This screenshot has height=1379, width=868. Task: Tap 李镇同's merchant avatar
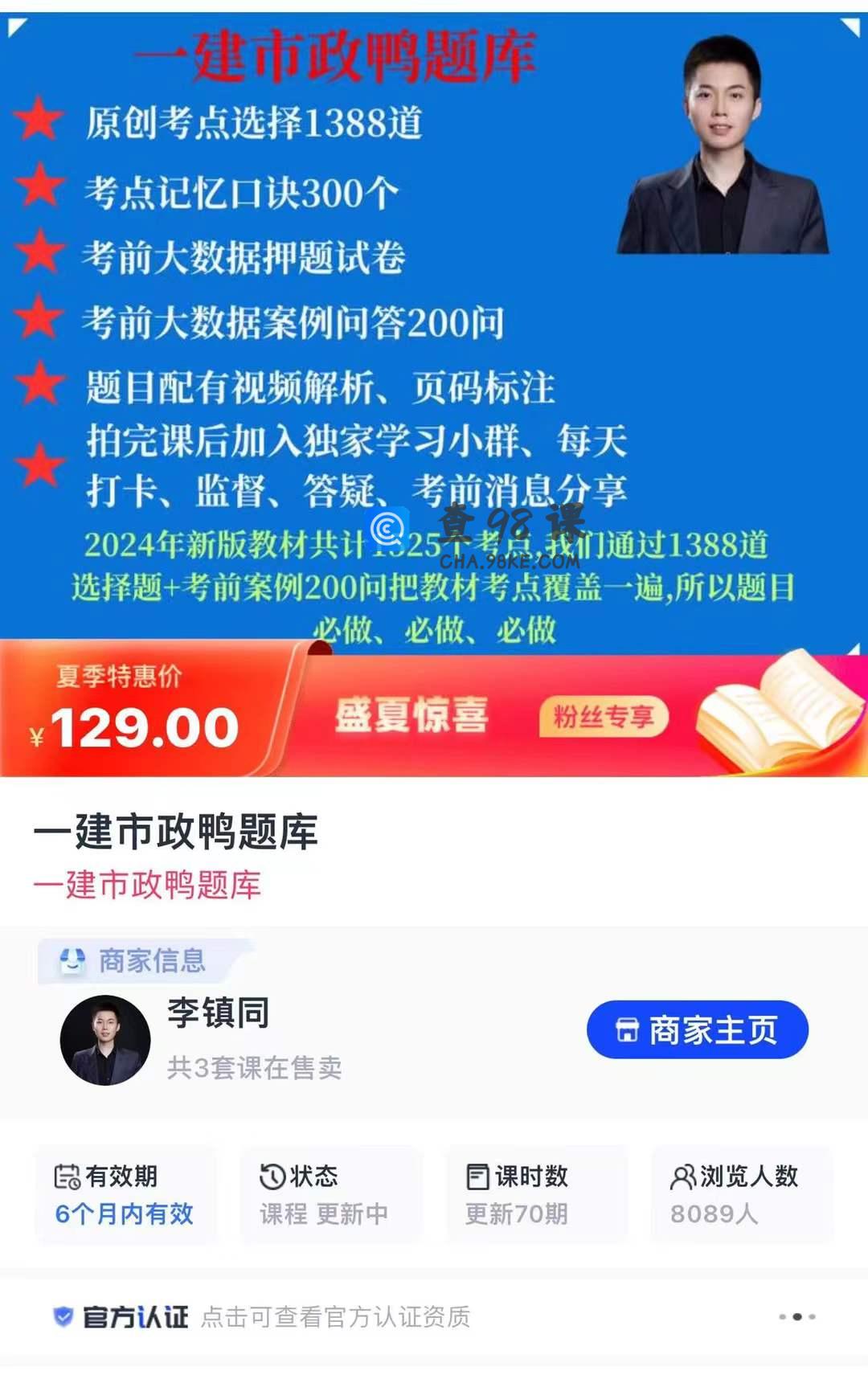point(105,1040)
